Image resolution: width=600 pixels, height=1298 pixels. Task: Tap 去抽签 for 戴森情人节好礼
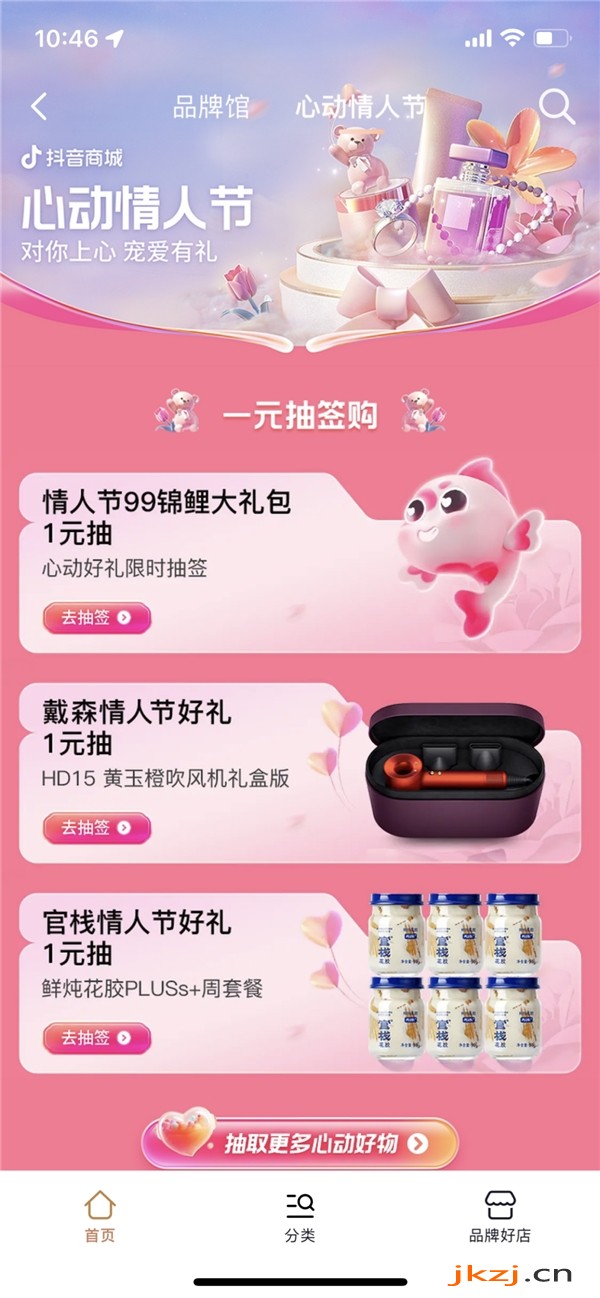(x=96, y=827)
